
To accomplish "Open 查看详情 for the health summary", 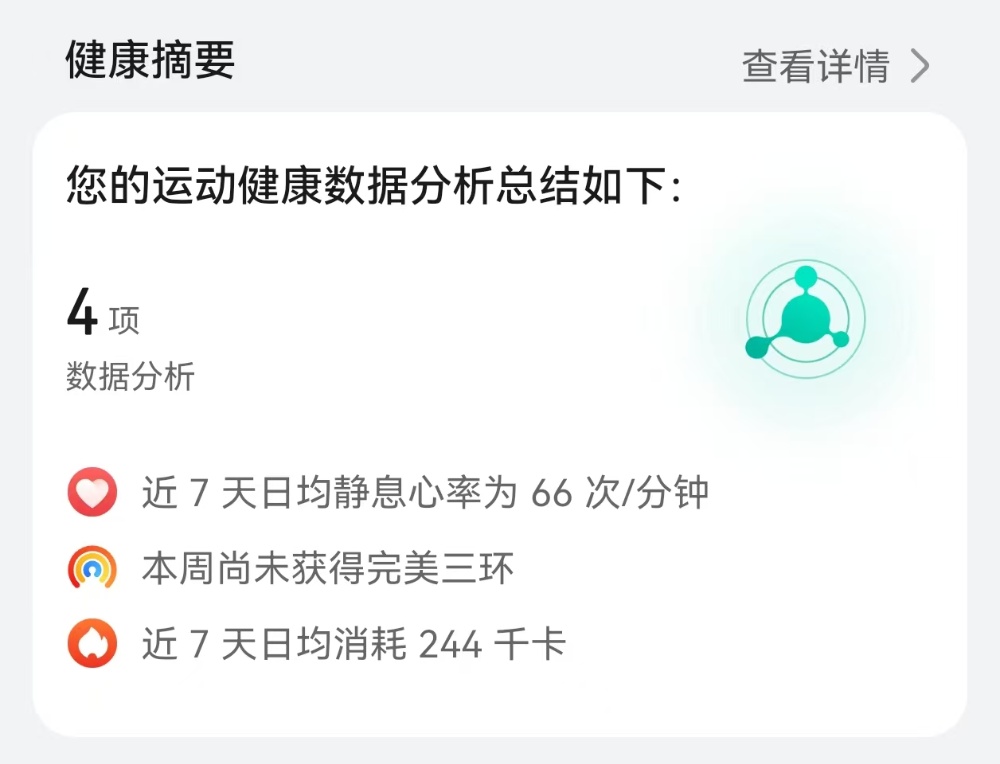I will (x=834, y=67).
